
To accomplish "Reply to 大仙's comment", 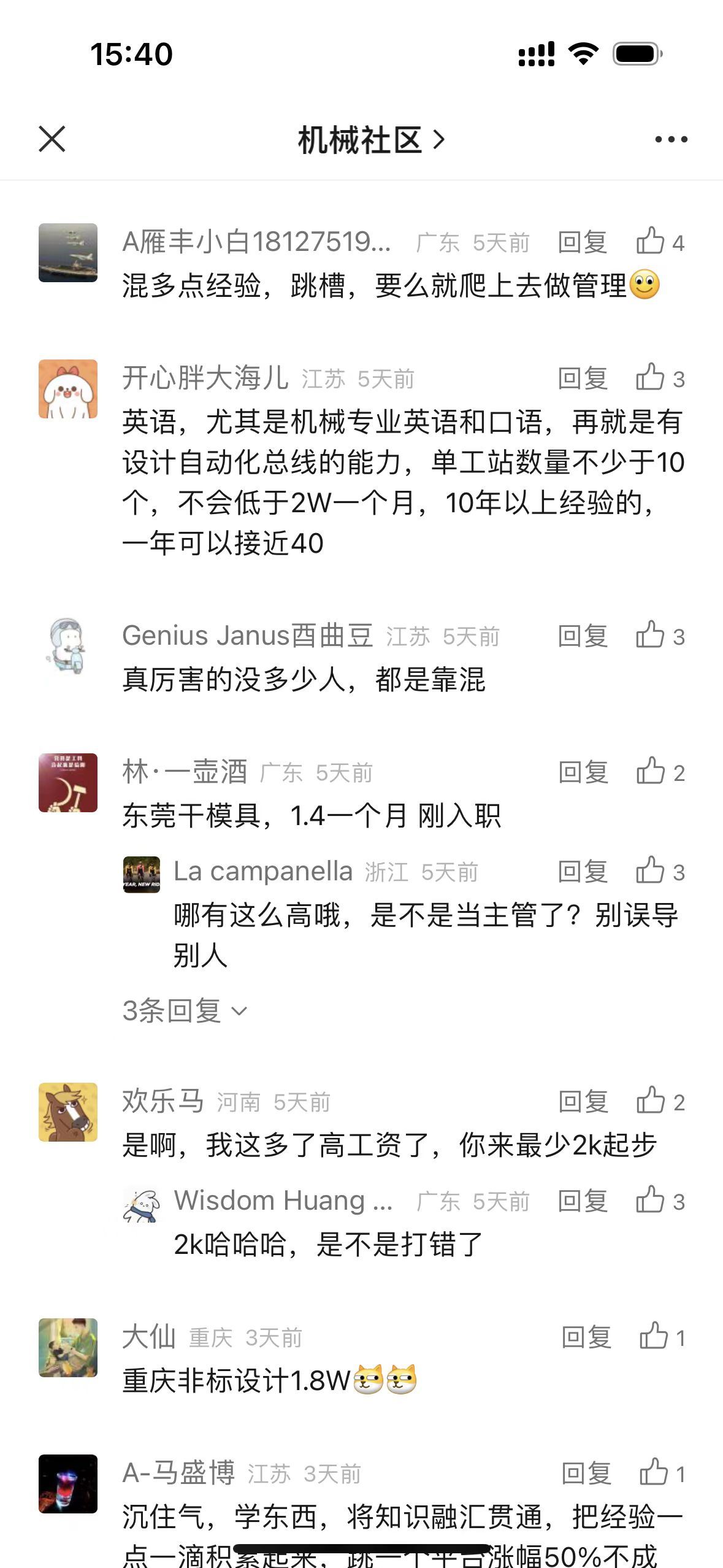I will (586, 1337).
